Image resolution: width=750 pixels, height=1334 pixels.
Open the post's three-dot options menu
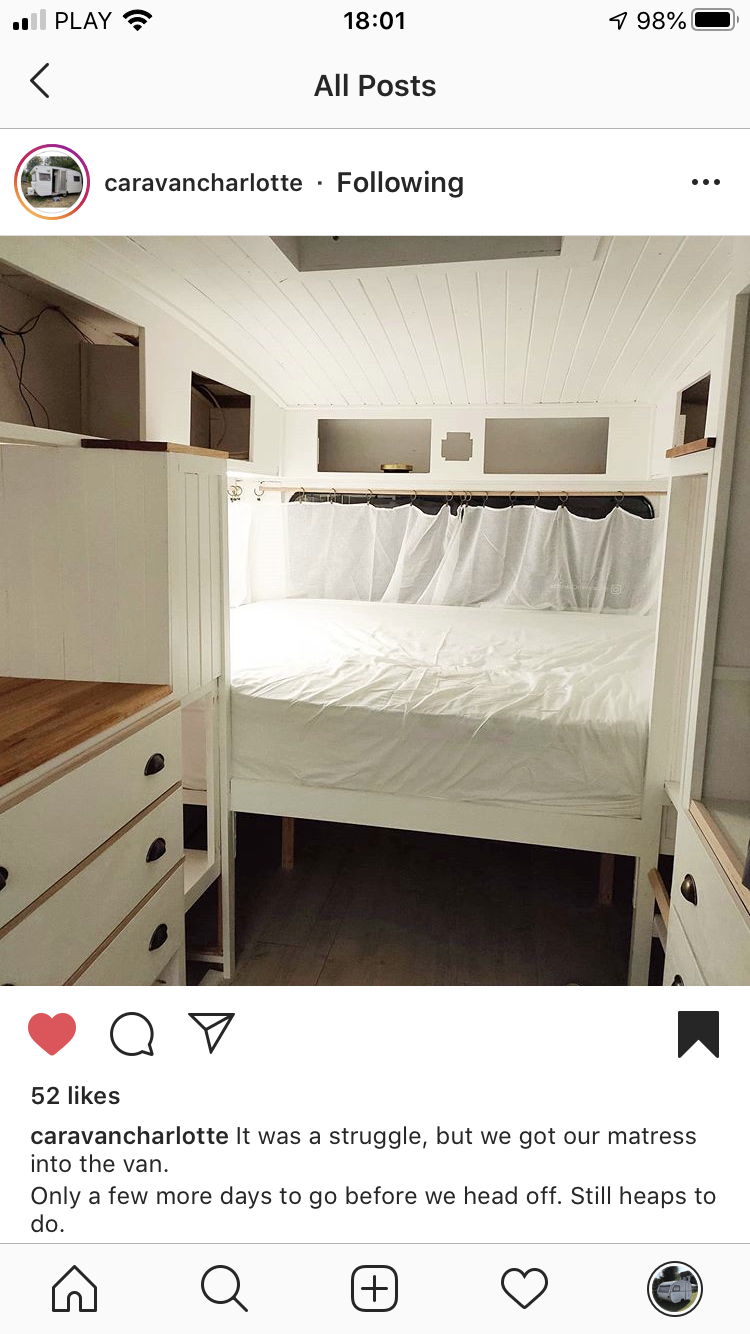pyautogui.click(x=705, y=182)
